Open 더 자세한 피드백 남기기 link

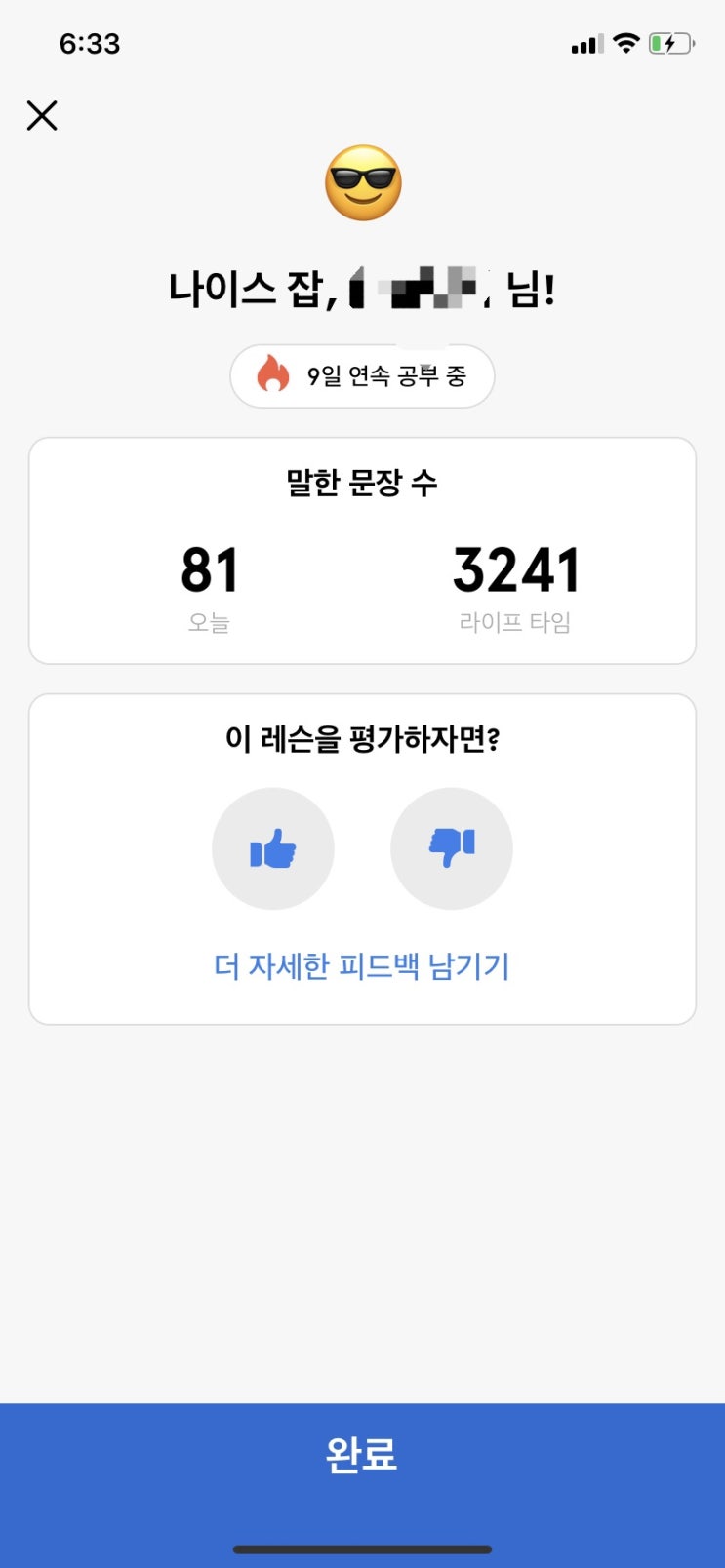(x=362, y=966)
